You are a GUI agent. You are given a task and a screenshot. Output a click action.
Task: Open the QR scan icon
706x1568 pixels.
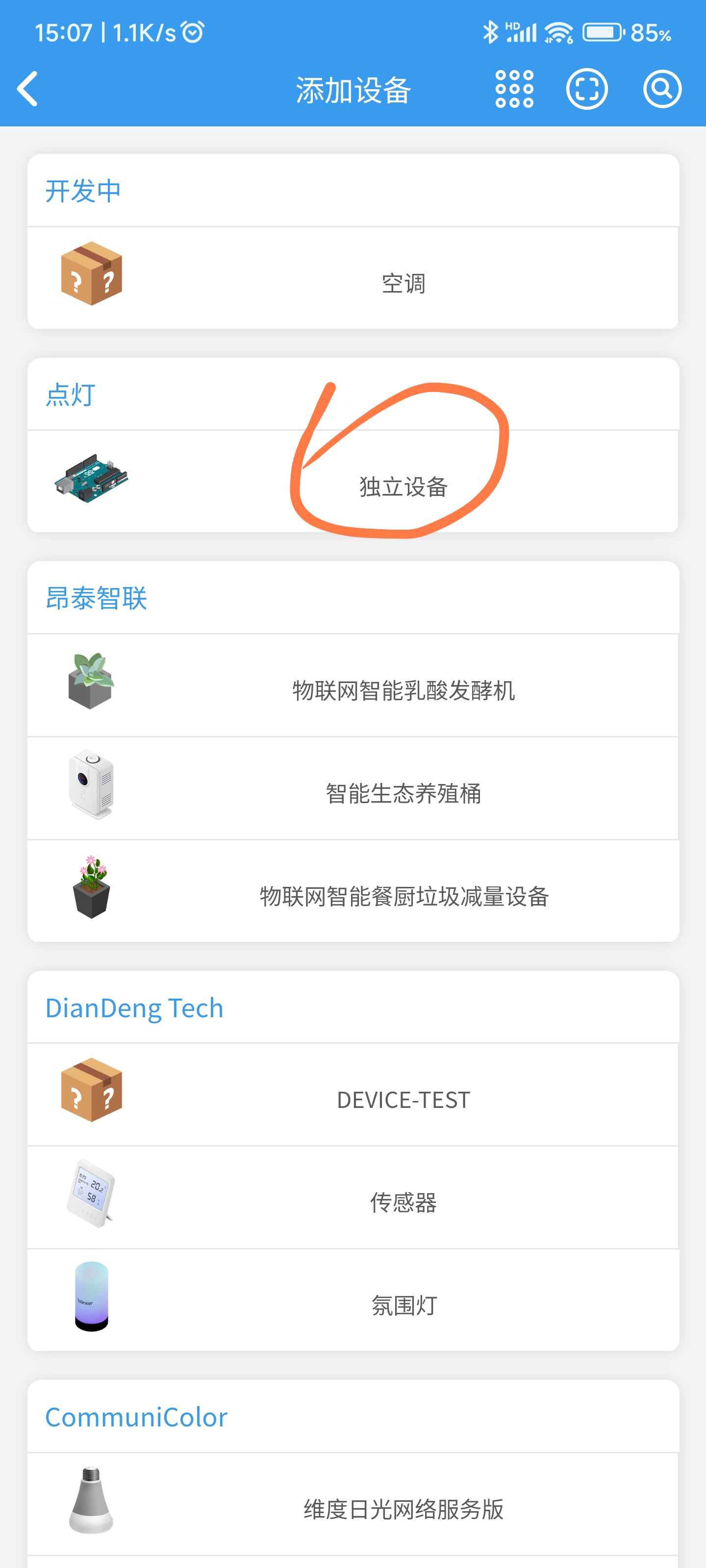586,89
